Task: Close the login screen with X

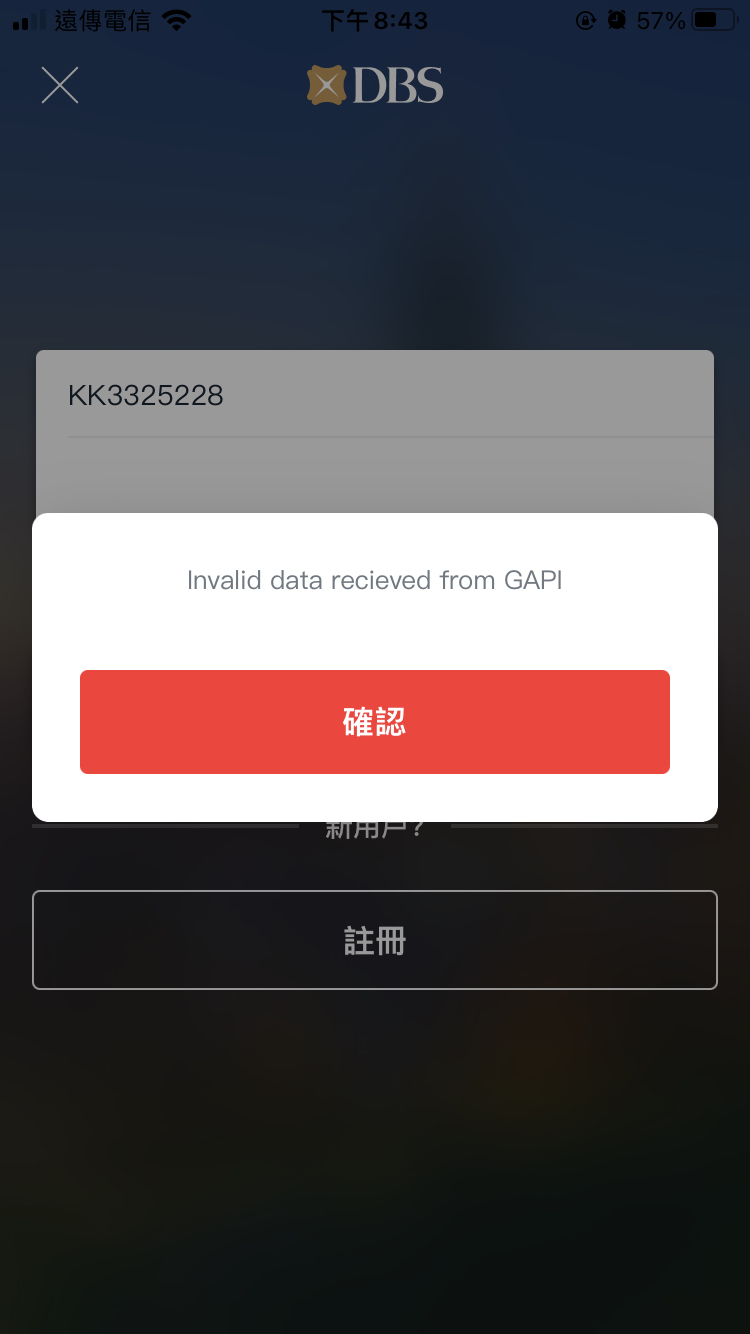Action: [60, 85]
